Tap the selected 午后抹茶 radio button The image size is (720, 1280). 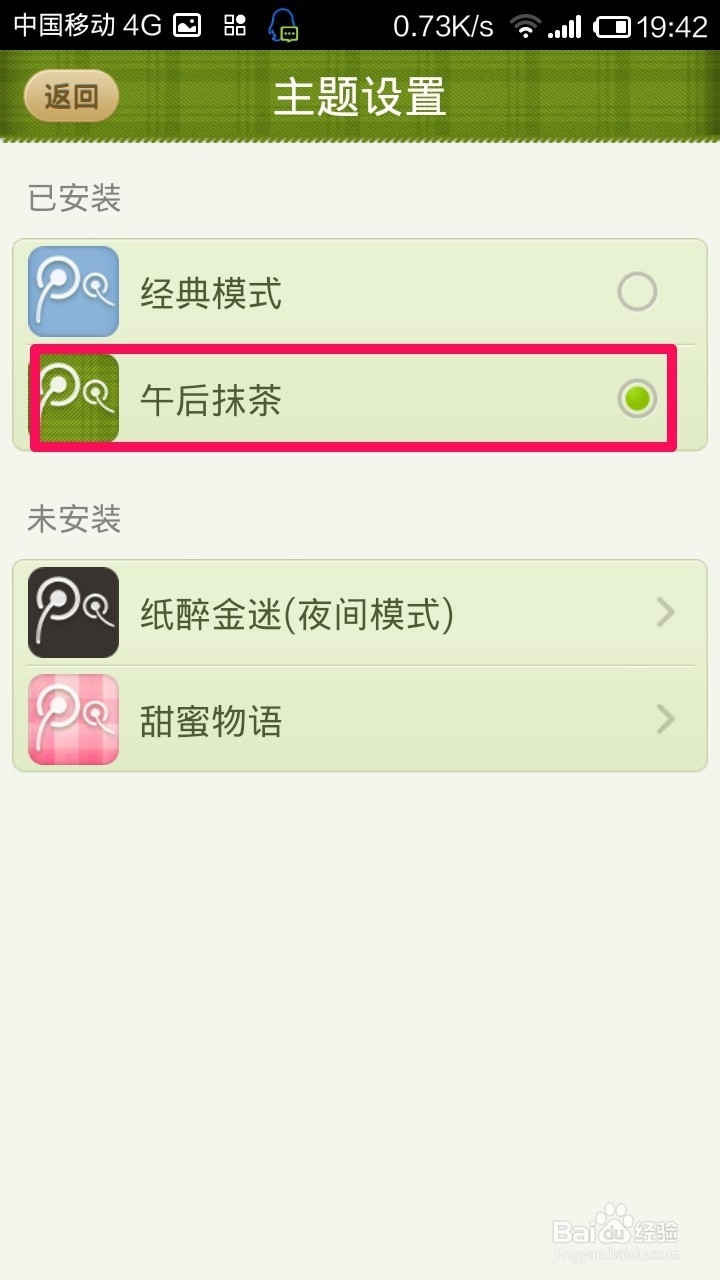tap(637, 399)
